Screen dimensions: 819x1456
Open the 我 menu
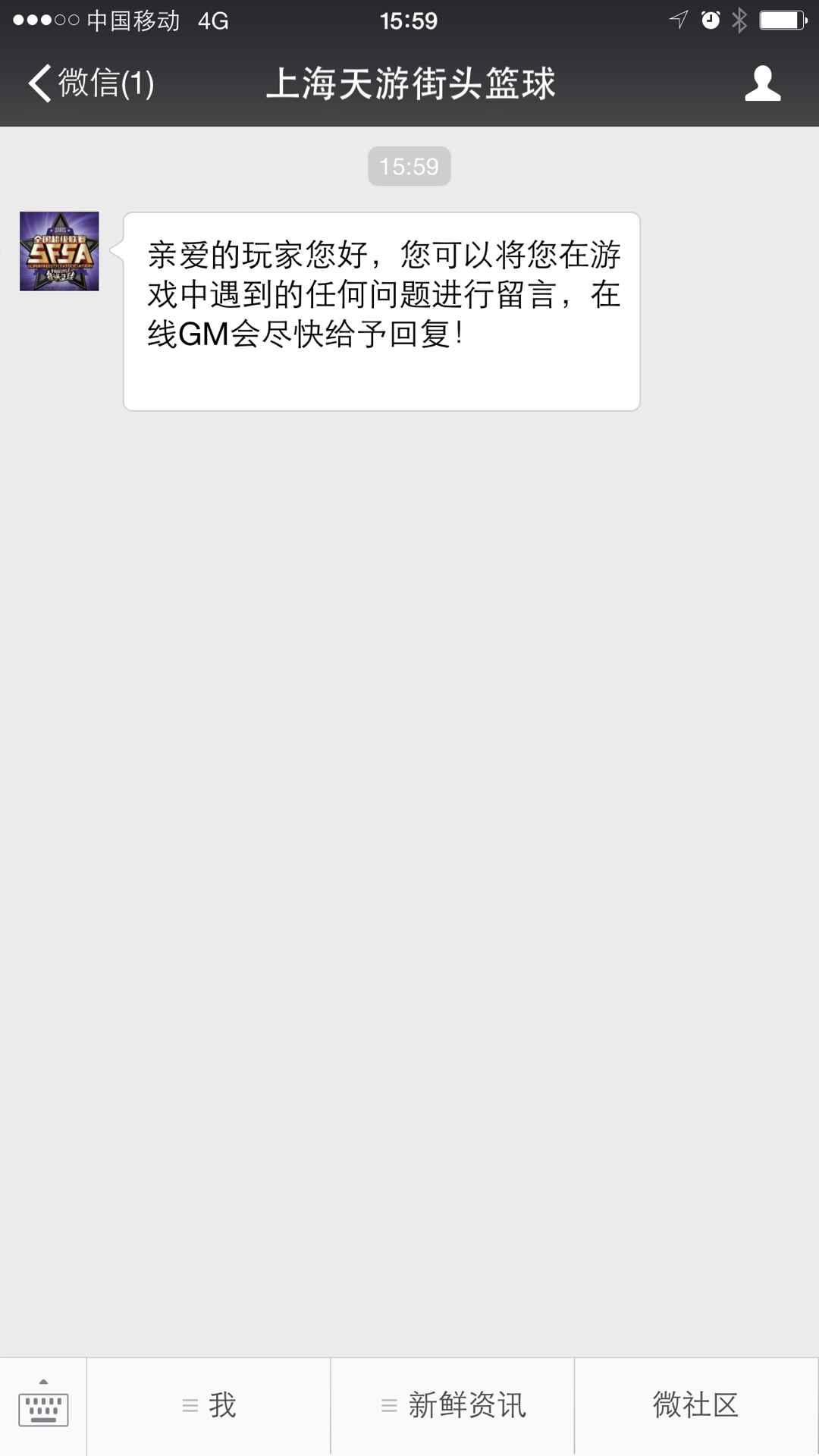(209, 1406)
